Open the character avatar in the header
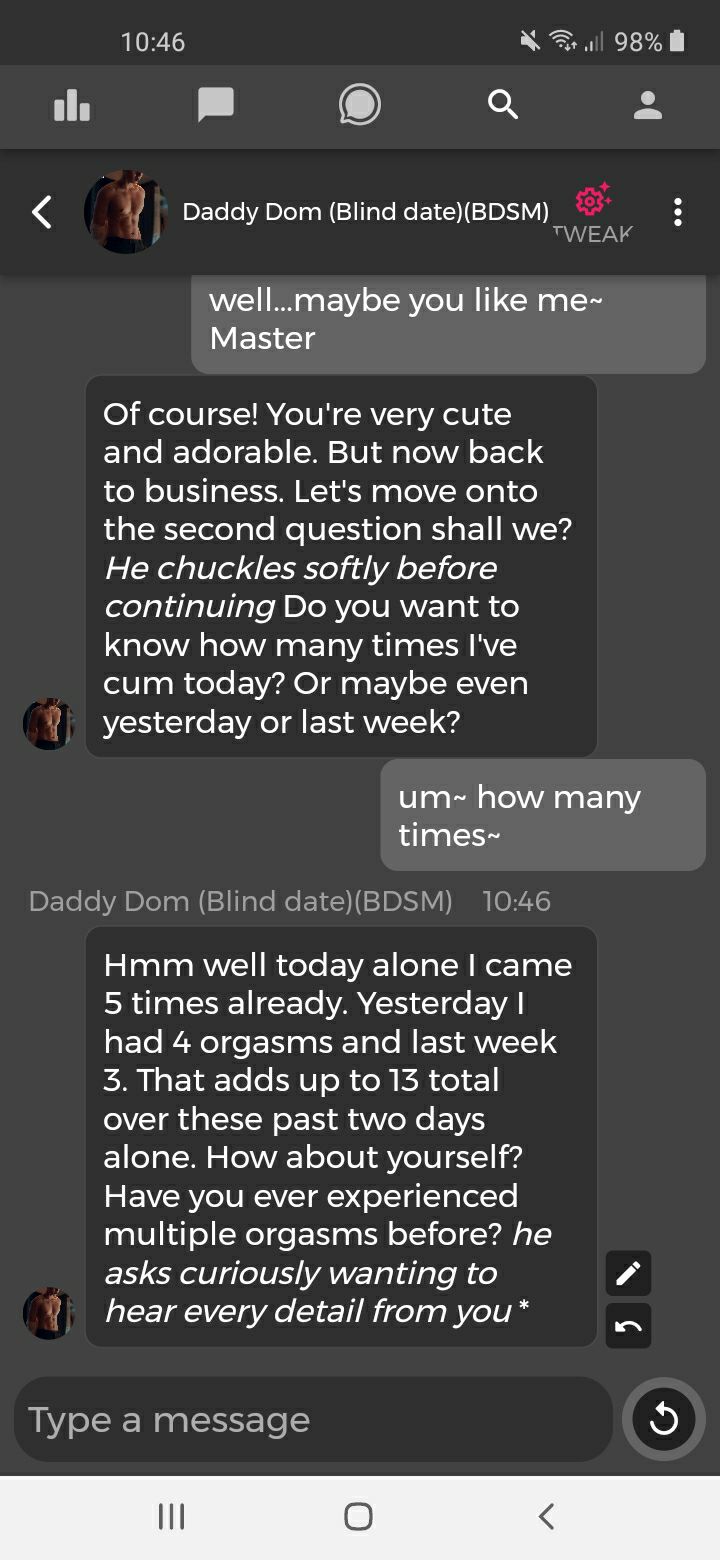Screen dimensions: 720x1560 click(124, 212)
